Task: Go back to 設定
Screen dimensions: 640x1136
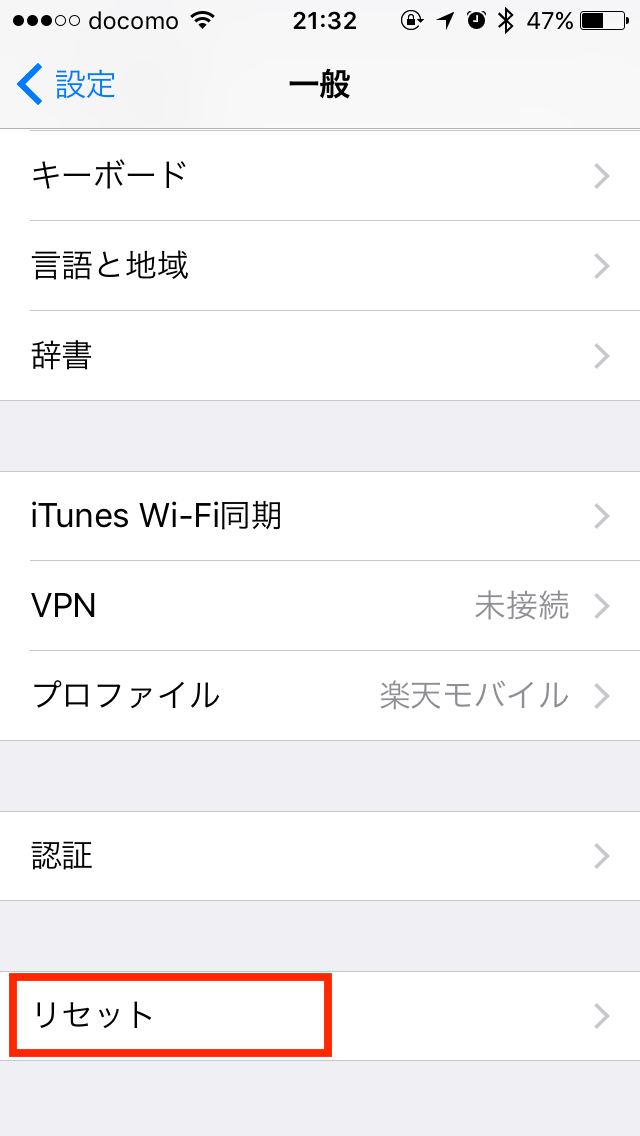Action: [66, 84]
